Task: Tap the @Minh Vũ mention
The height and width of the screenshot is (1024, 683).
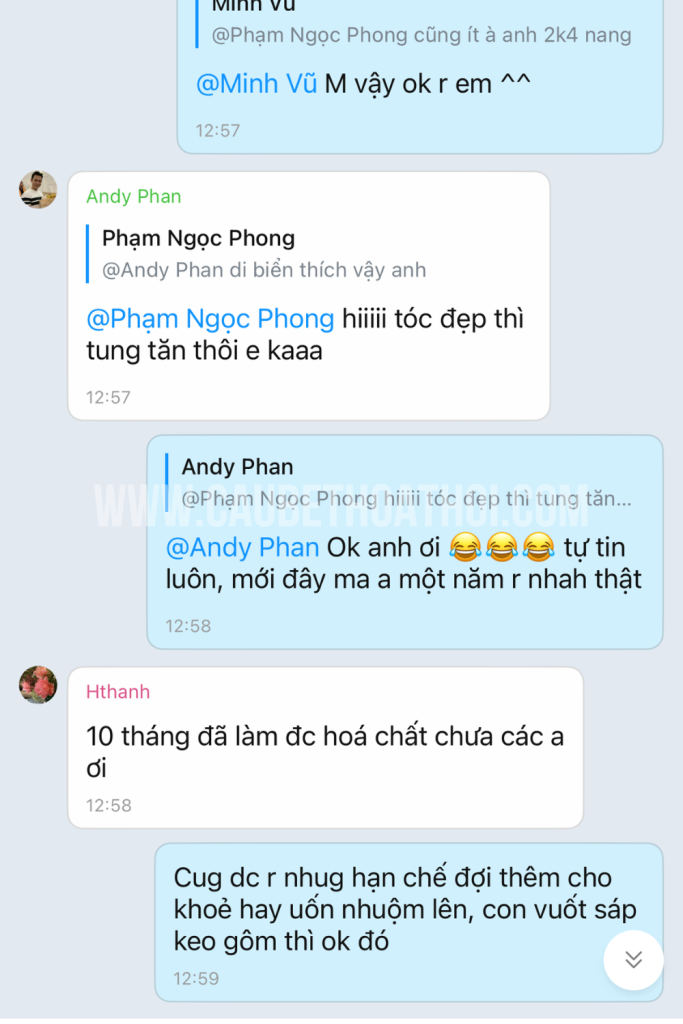Action: (256, 84)
